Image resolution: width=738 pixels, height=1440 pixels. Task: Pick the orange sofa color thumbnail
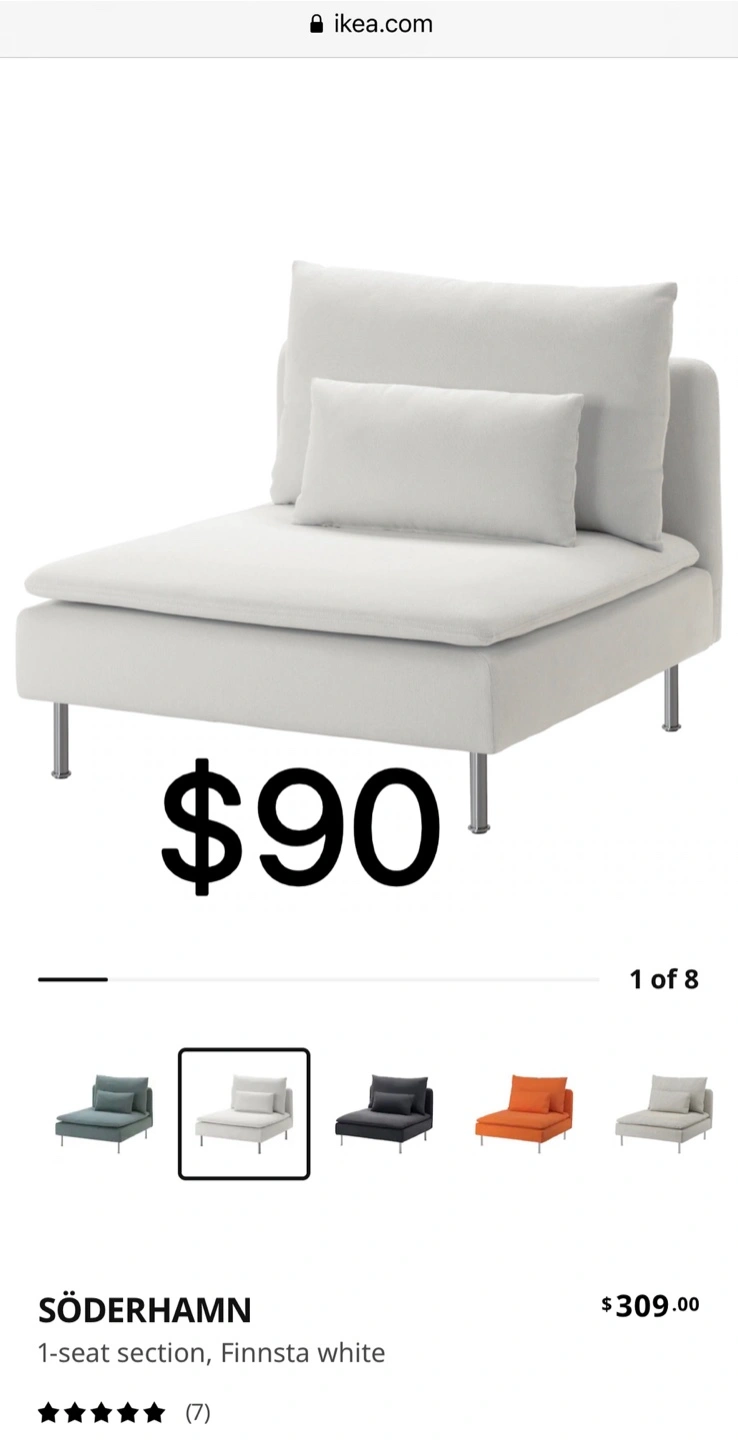[x=524, y=1114]
